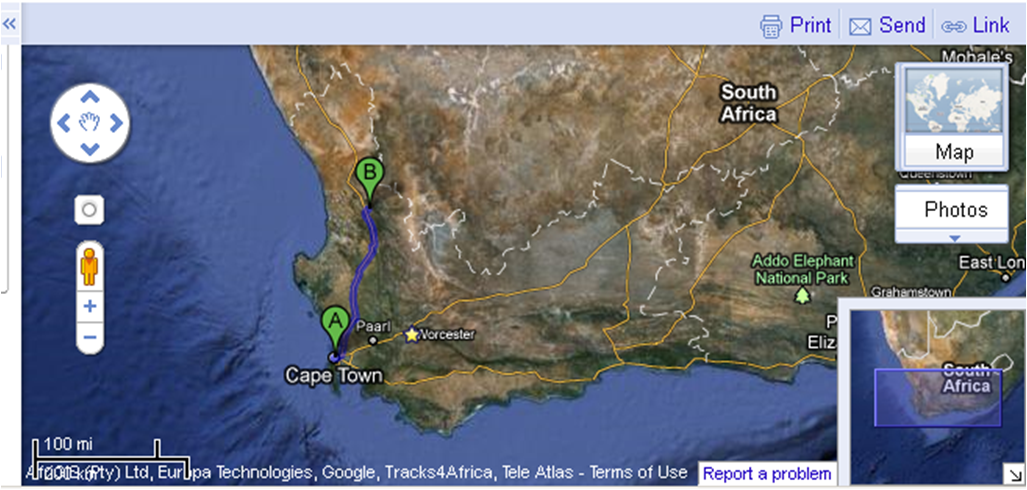The width and height of the screenshot is (1027, 490).
Task: Zoom out of the map
Action: 90,337
